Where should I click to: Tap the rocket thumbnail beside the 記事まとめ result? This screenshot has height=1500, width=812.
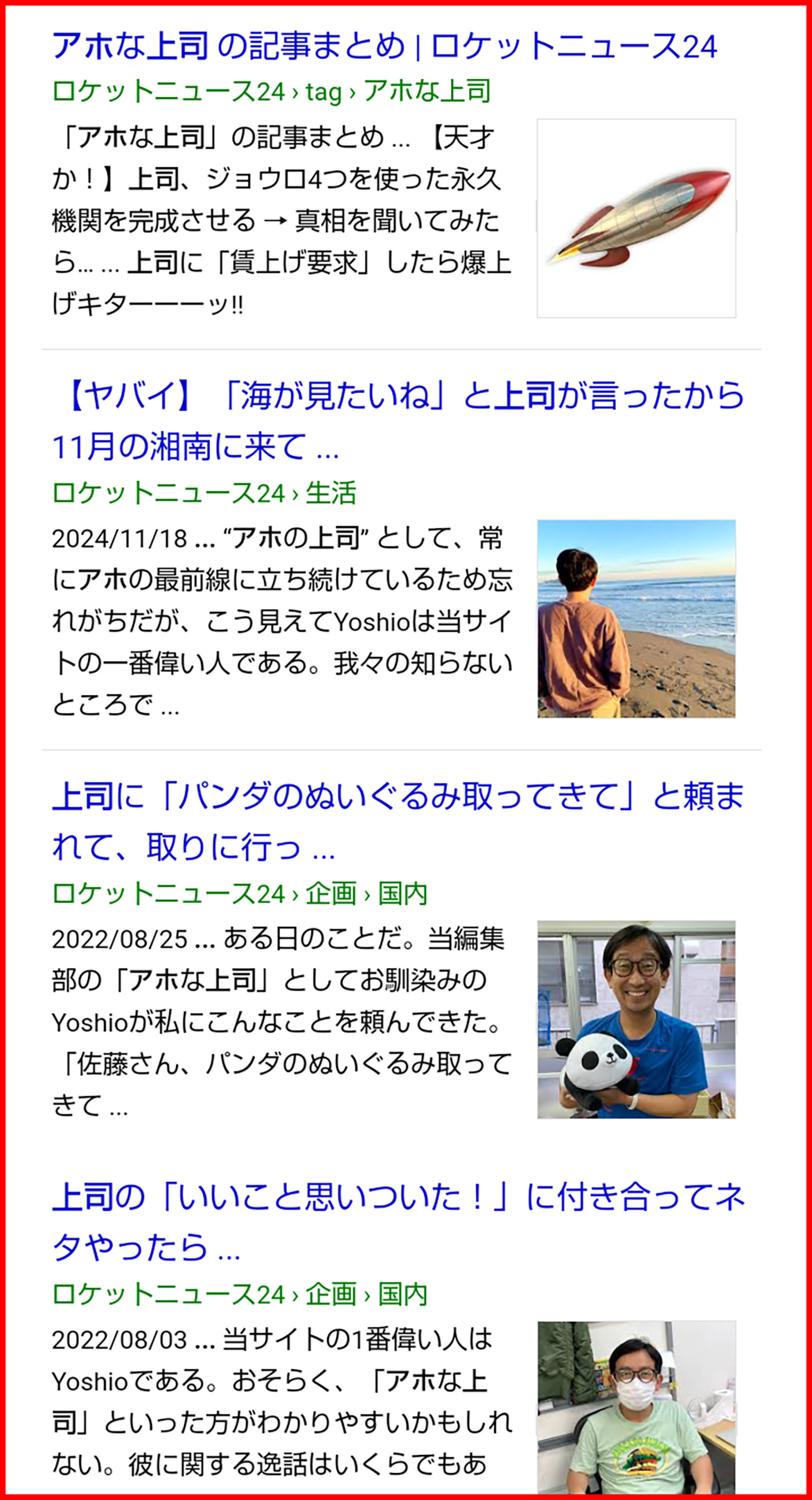click(636, 218)
